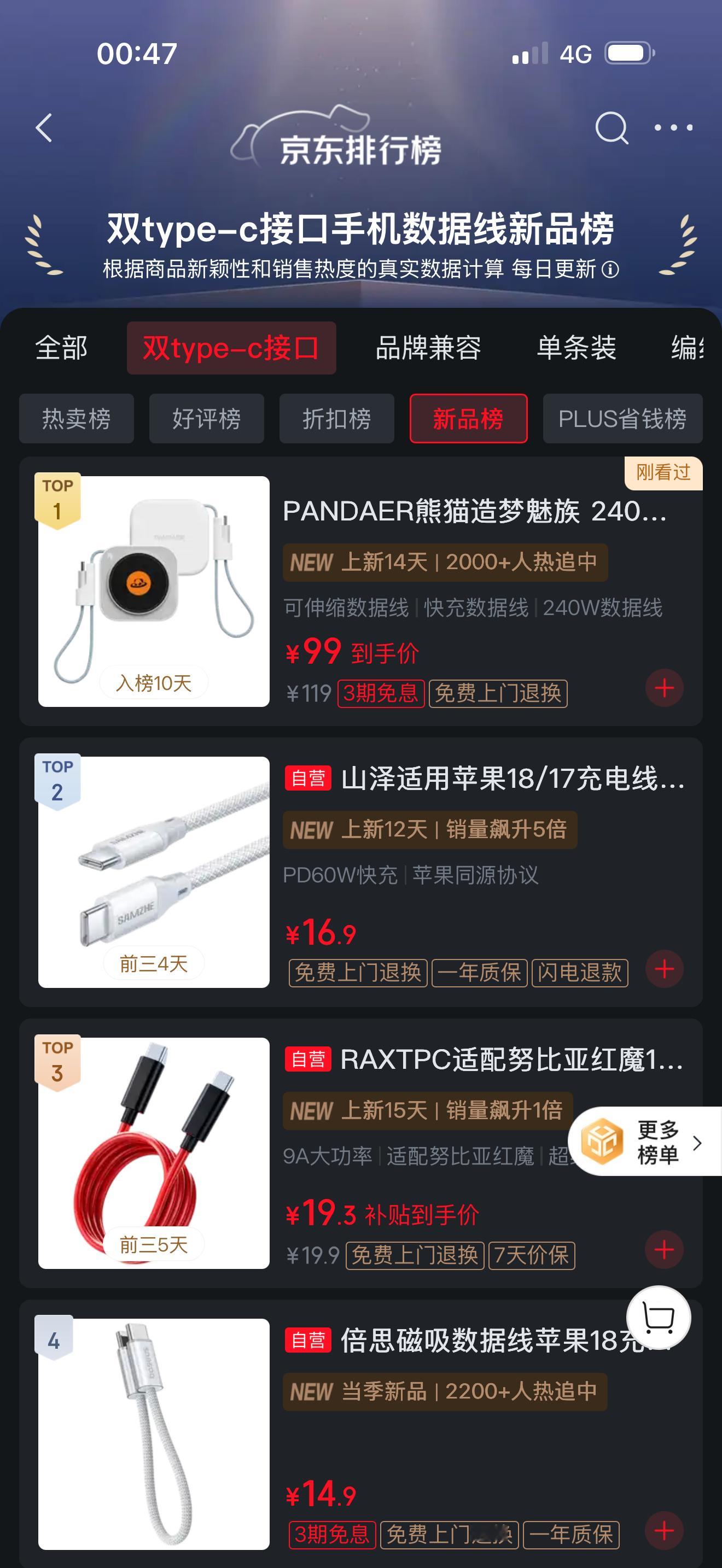Open the floating shopping cart
The width and height of the screenshot is (722, 1568).
659,1318
